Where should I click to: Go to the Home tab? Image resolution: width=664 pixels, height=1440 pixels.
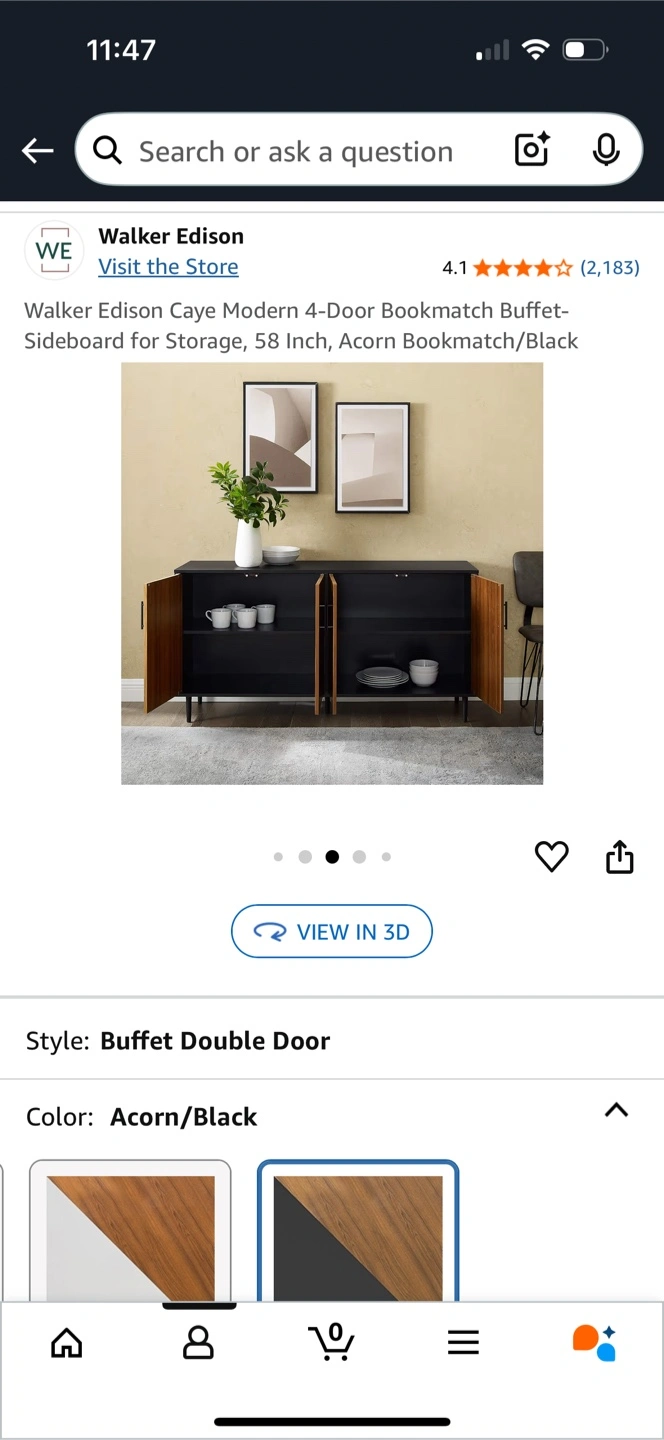coord(67,1342)
